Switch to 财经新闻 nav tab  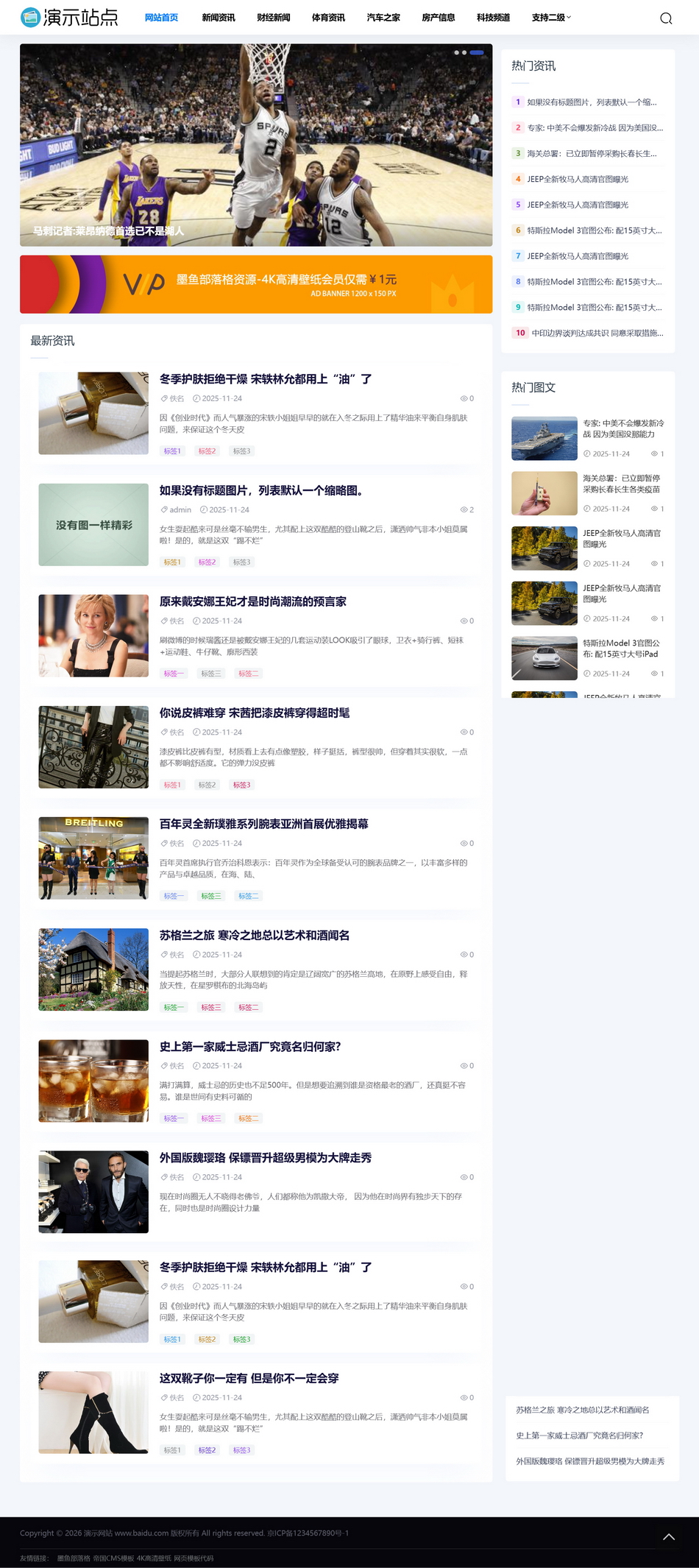pyautogui.click(x=273, y=18)
